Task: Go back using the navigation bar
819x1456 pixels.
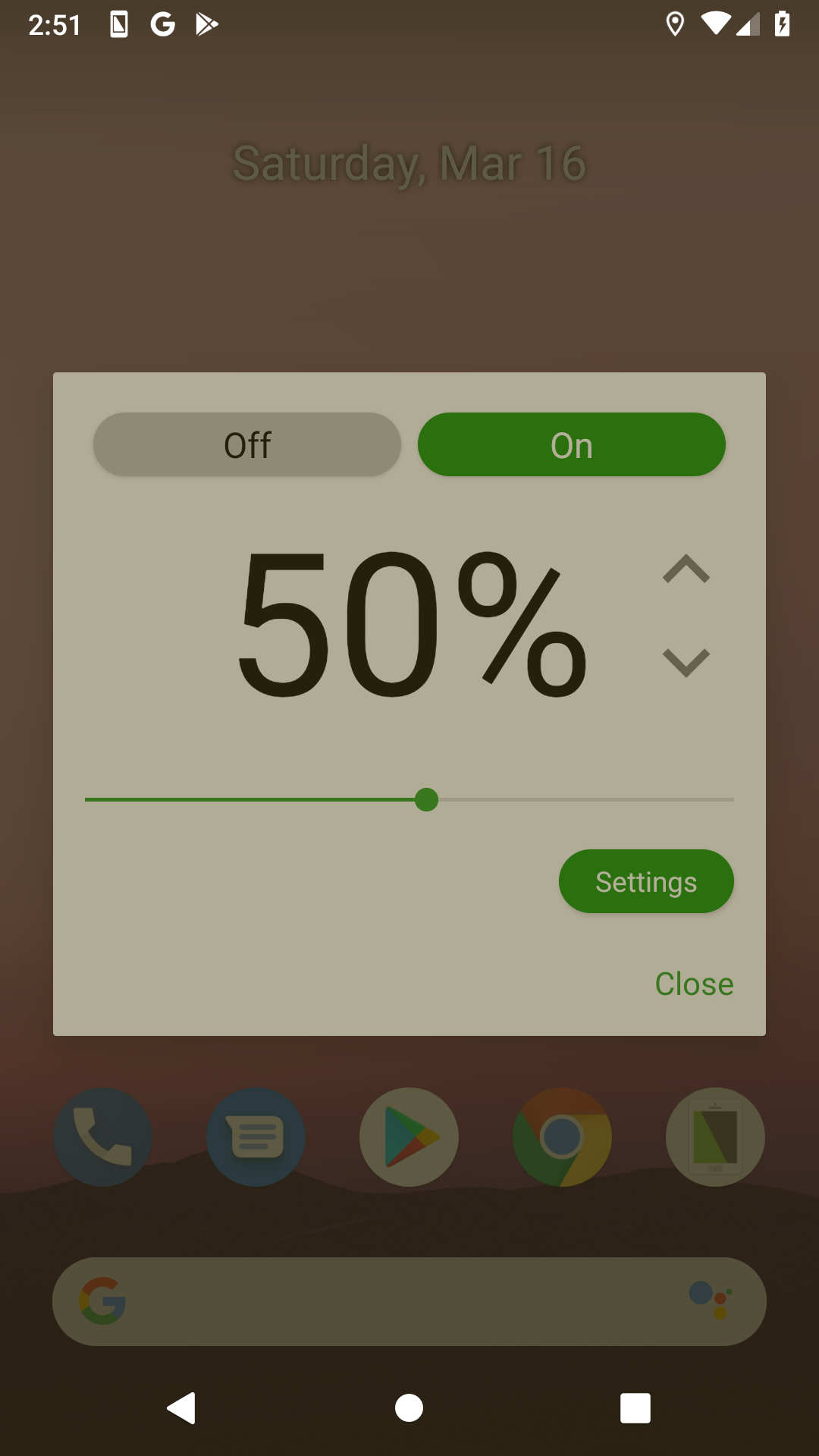Action: tap(182, 1408)
